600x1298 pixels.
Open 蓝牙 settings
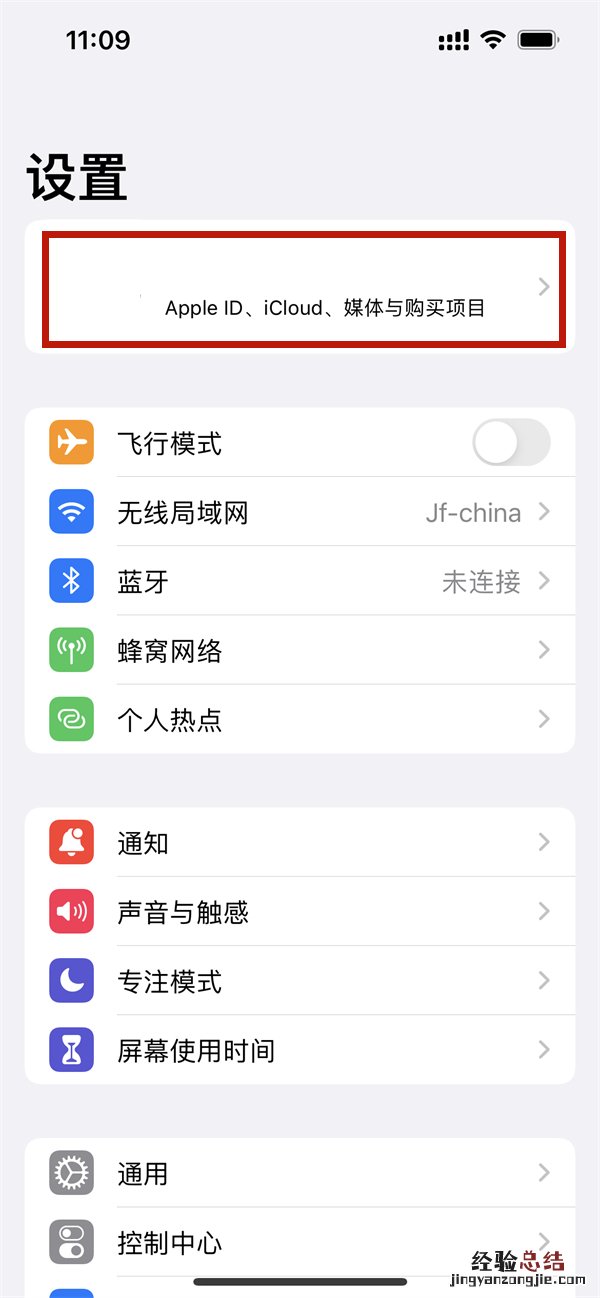coord(300,582)
